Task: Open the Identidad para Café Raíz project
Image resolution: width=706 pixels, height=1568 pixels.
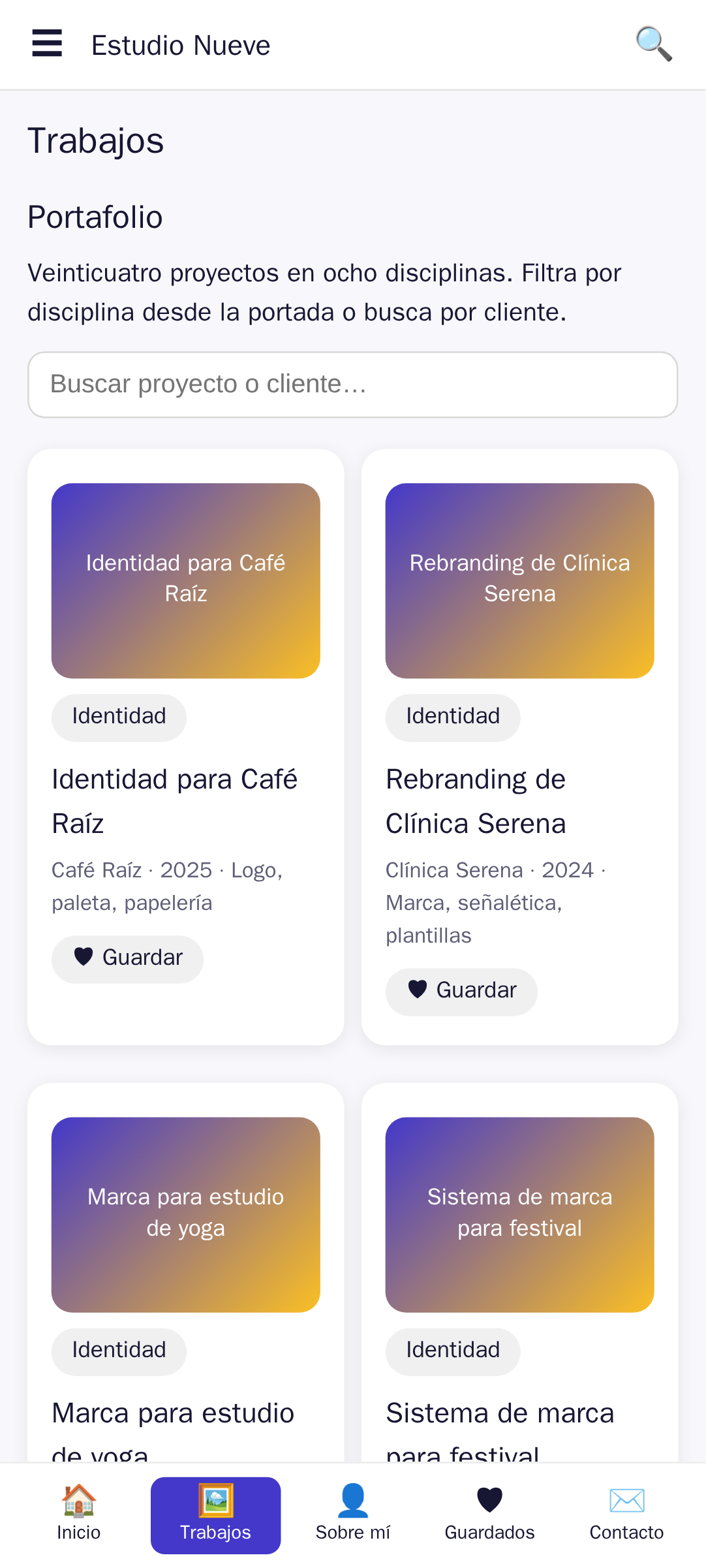Action: 174,801
